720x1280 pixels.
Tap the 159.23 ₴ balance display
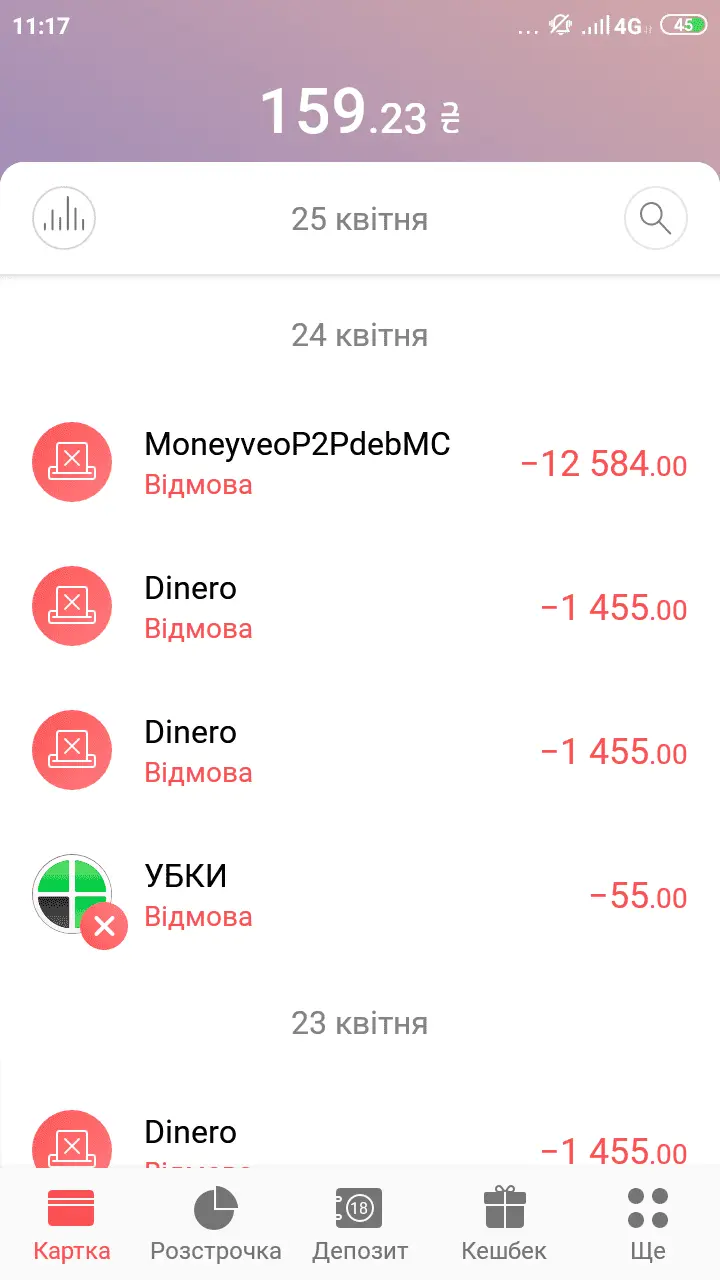click(360, 110)
